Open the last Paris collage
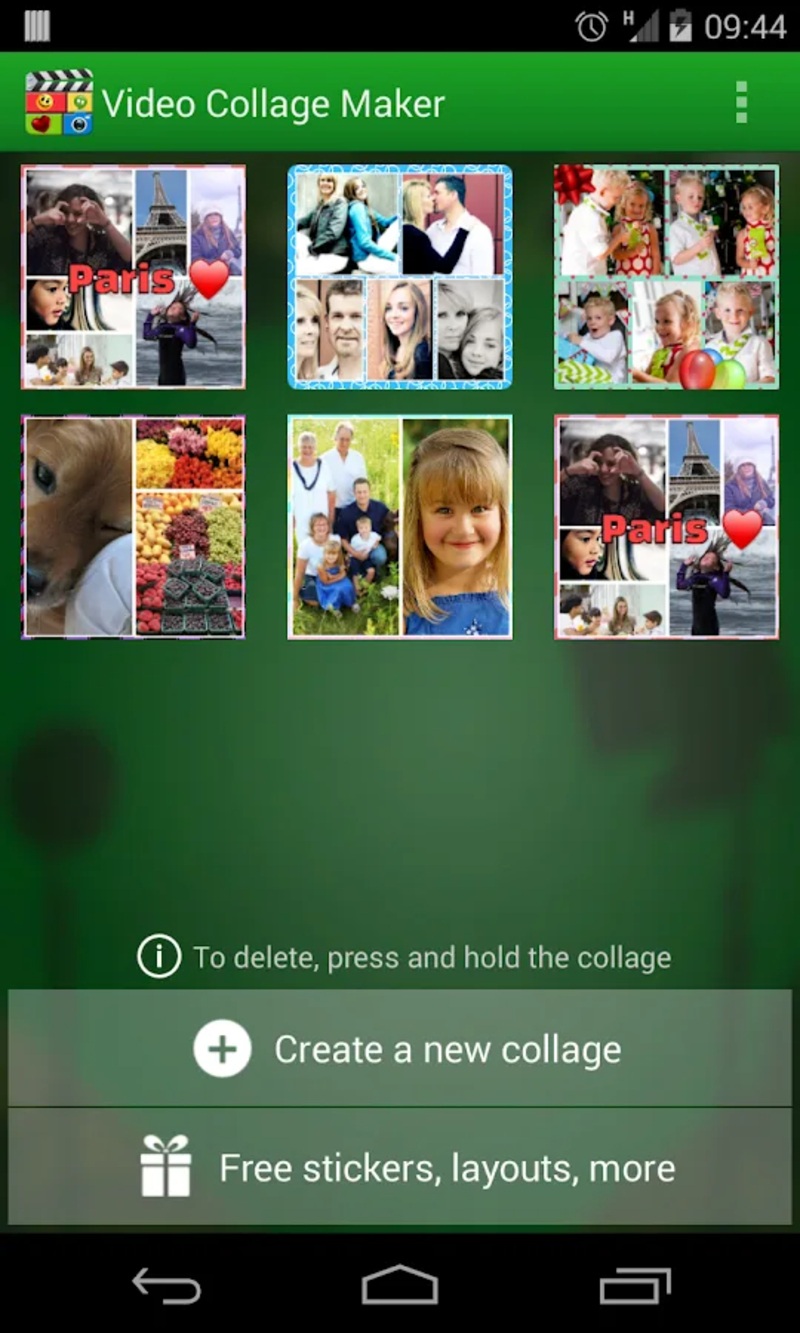800x1333 pixels. coord(666,527)
